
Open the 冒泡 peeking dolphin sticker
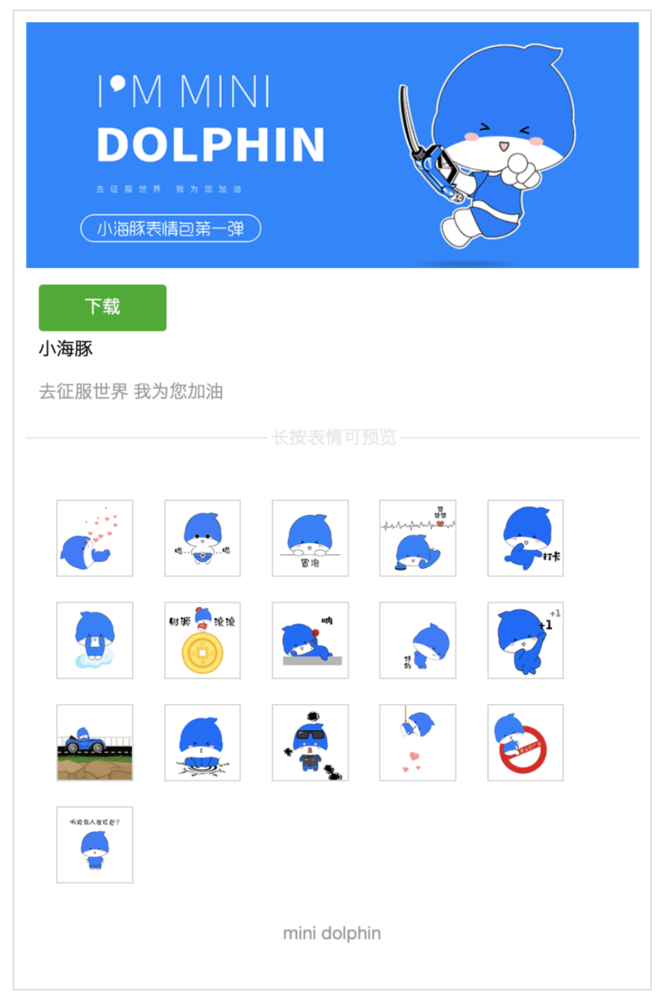click(310, 538)
